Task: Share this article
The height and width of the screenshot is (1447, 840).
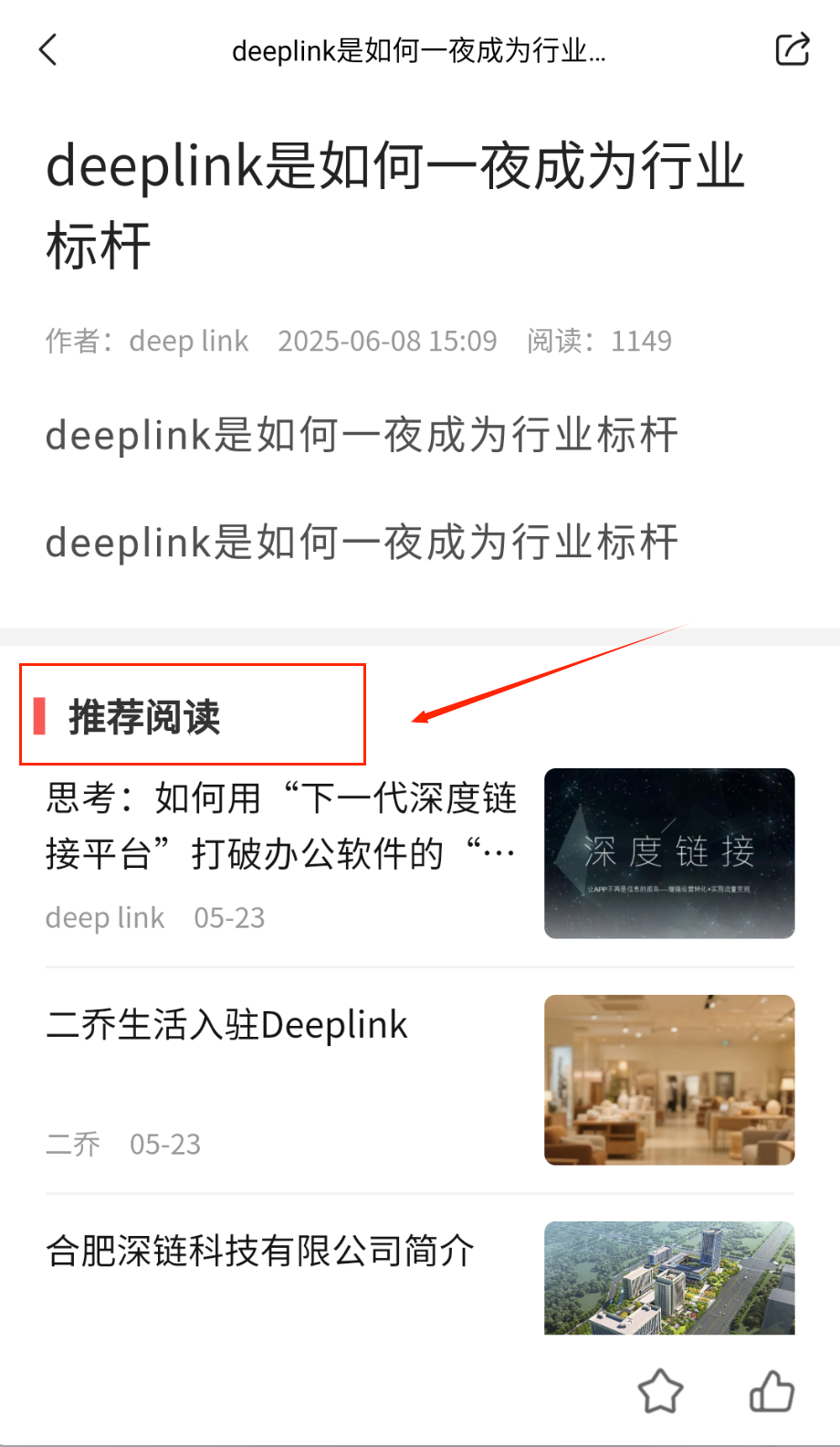Action: [791, 49]
